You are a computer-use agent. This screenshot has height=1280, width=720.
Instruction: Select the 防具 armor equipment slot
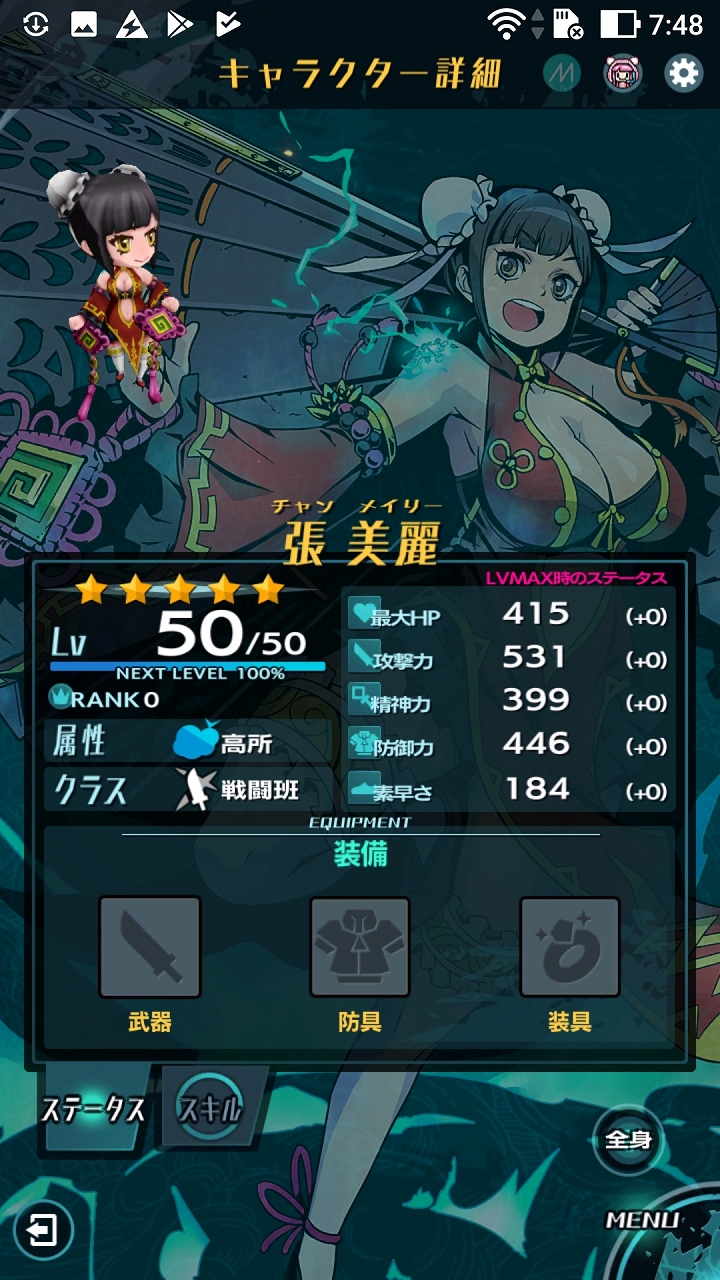(x=360, y=947)
